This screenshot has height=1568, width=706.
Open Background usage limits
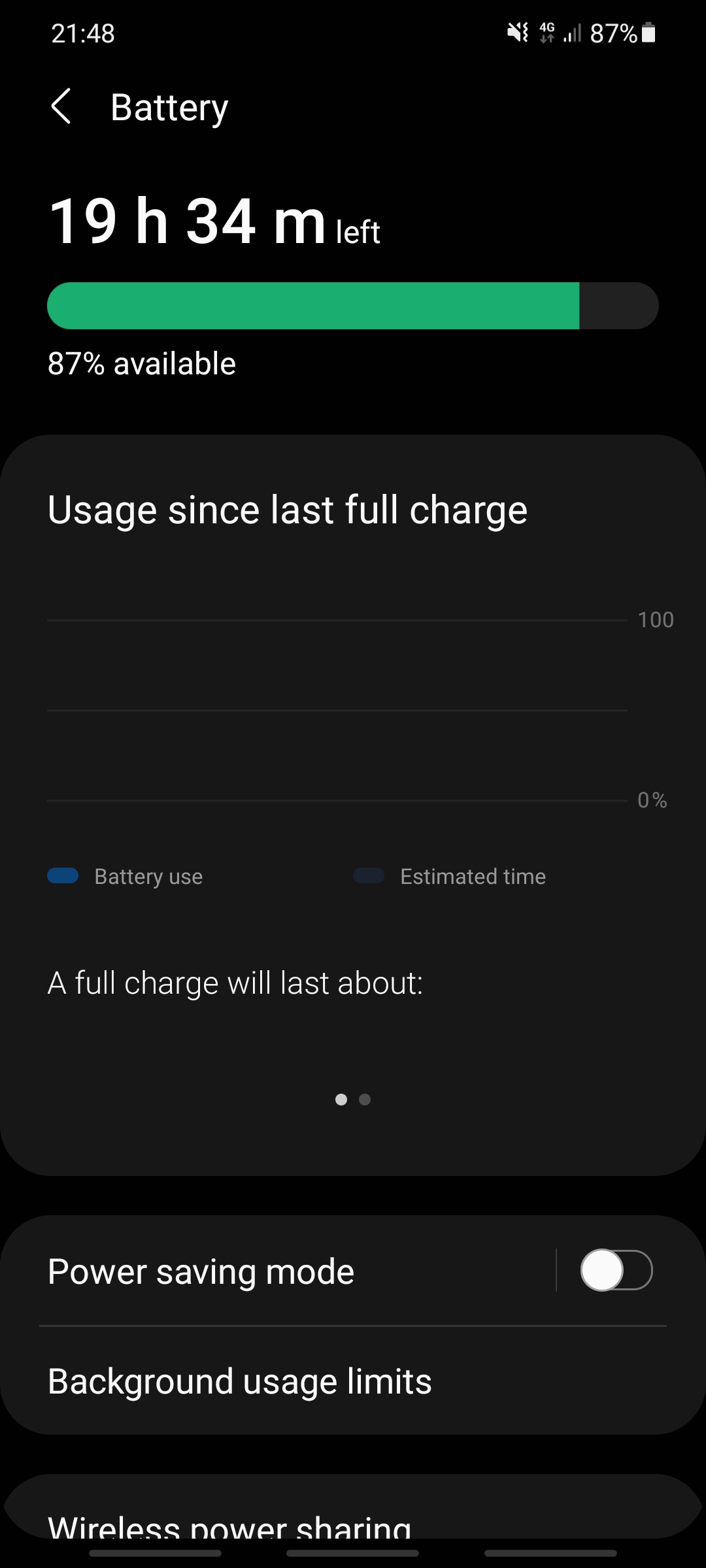pos(353,1381)
